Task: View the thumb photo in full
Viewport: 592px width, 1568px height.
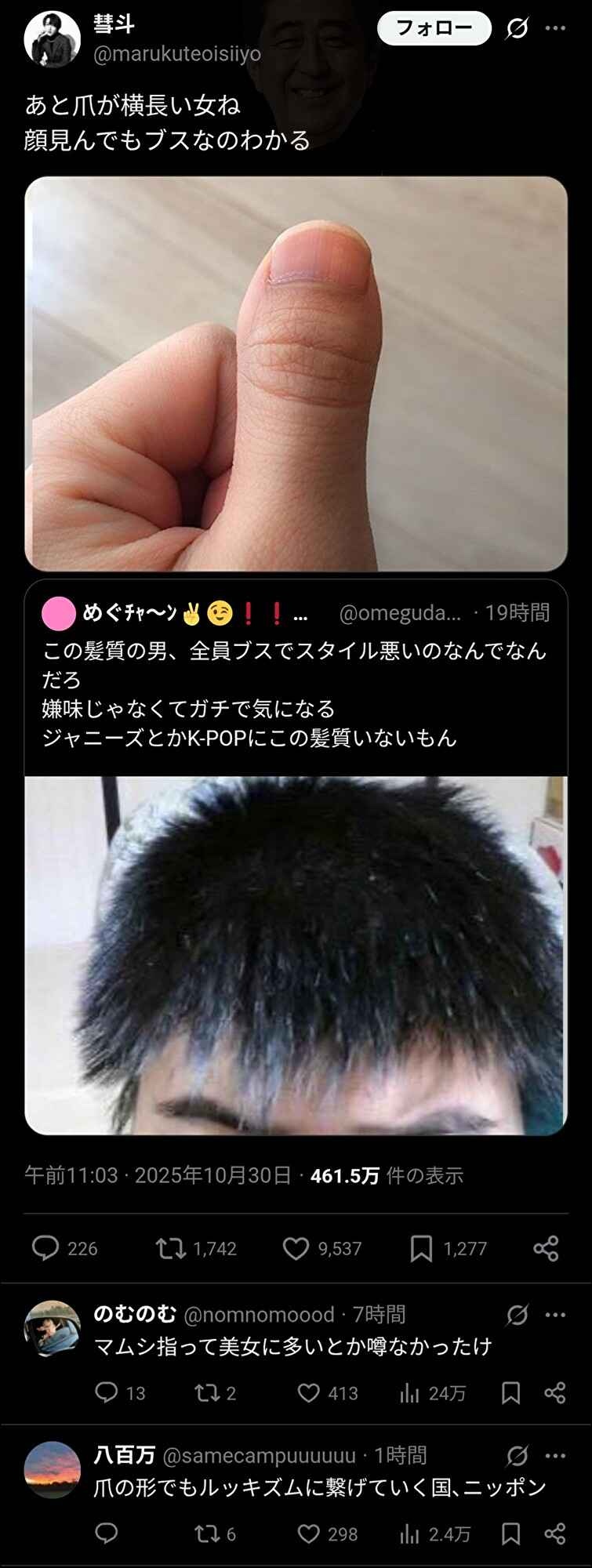Action: 296,373
